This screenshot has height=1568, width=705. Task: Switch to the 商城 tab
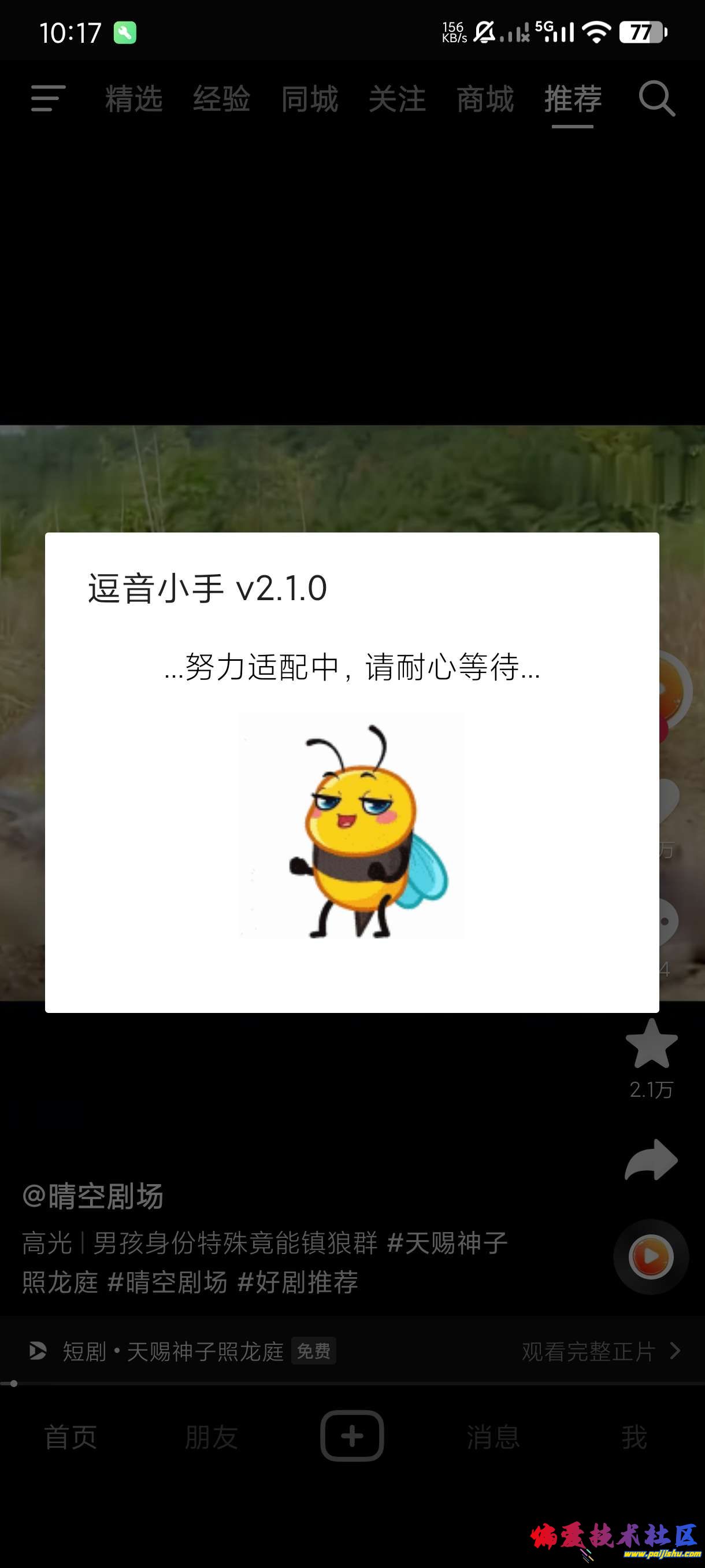pyautogui.click(x=485, y=99)
